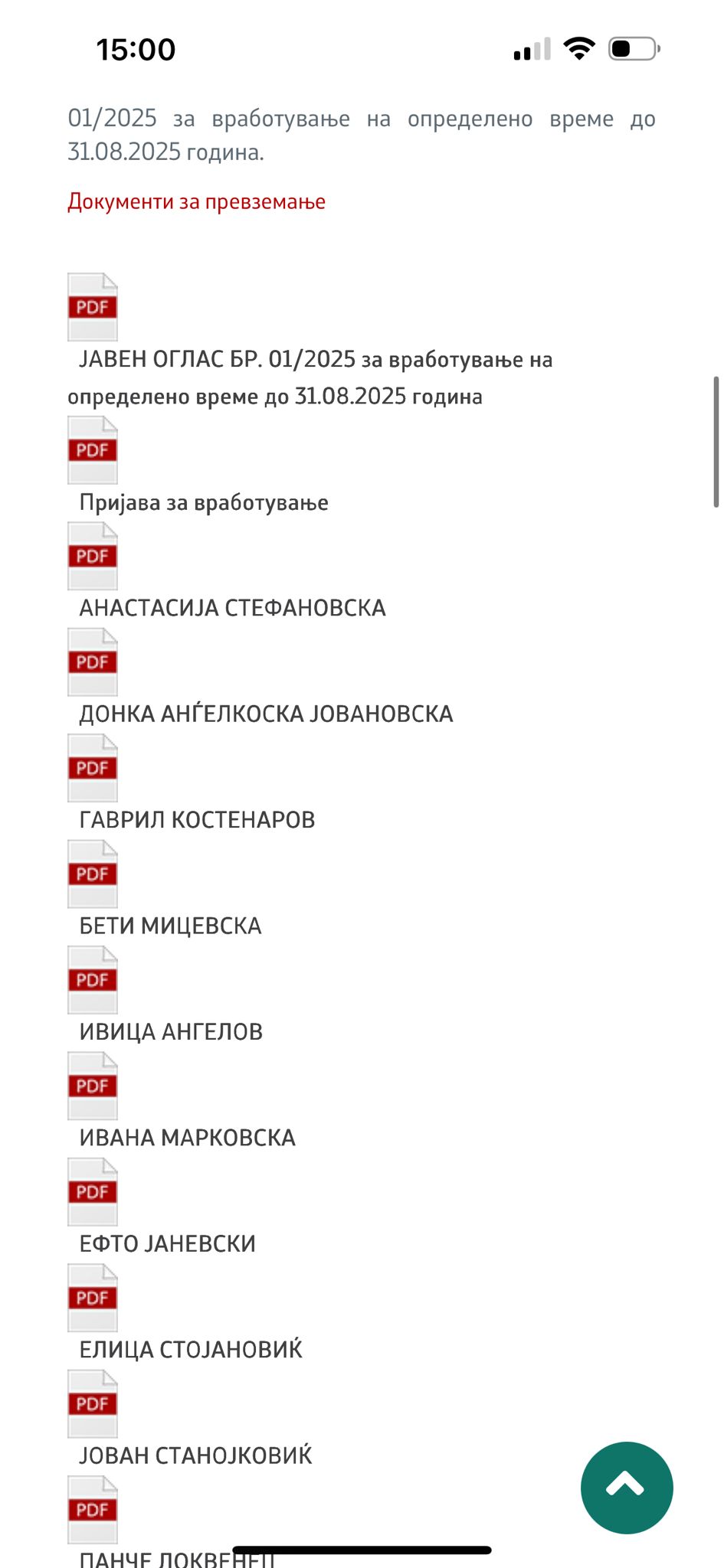Open the ЕЛИЦА СТОЈАНОВИЌ PDF
The image size is (724, 1568).
point(191,1349)
